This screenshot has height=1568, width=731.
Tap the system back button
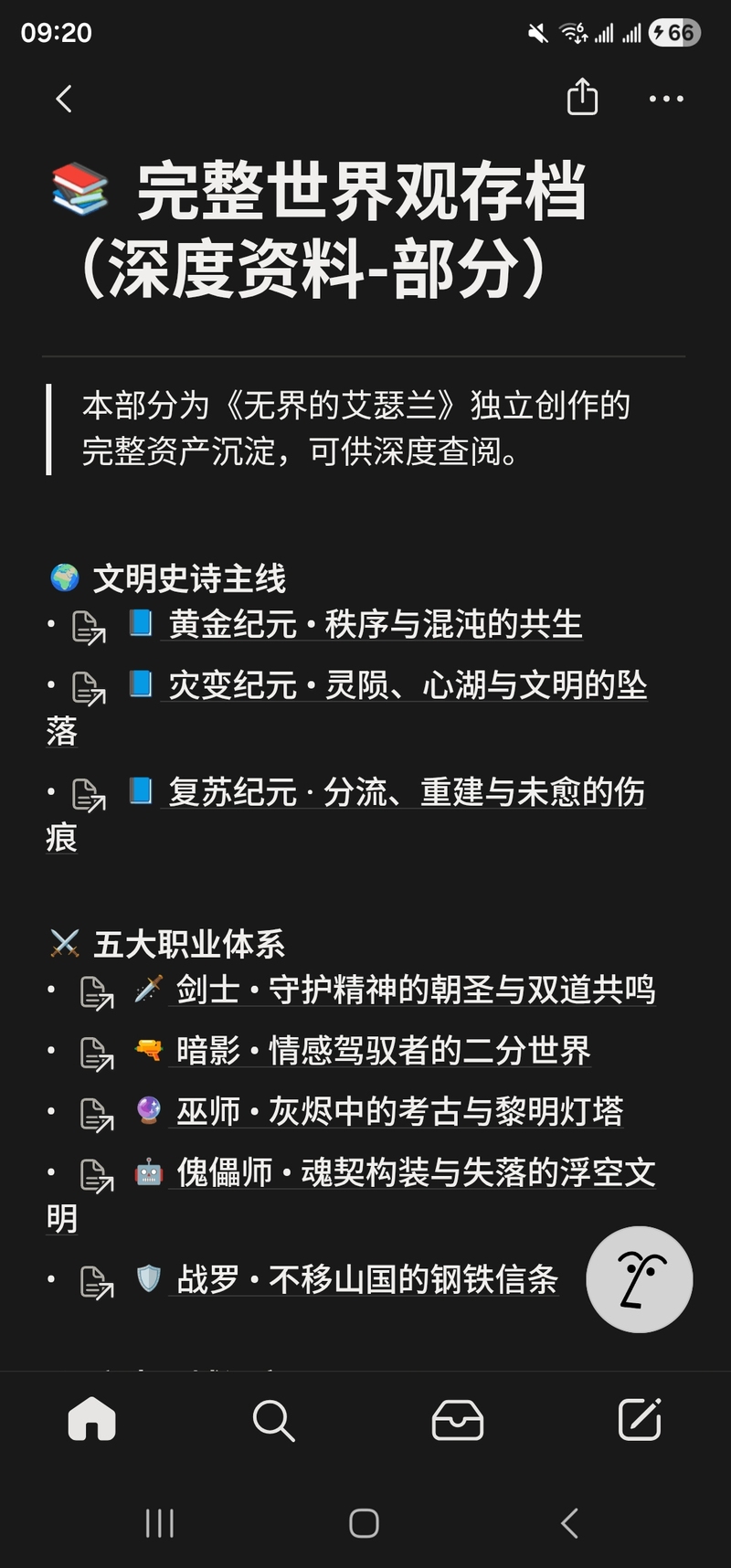(569, 1523)
